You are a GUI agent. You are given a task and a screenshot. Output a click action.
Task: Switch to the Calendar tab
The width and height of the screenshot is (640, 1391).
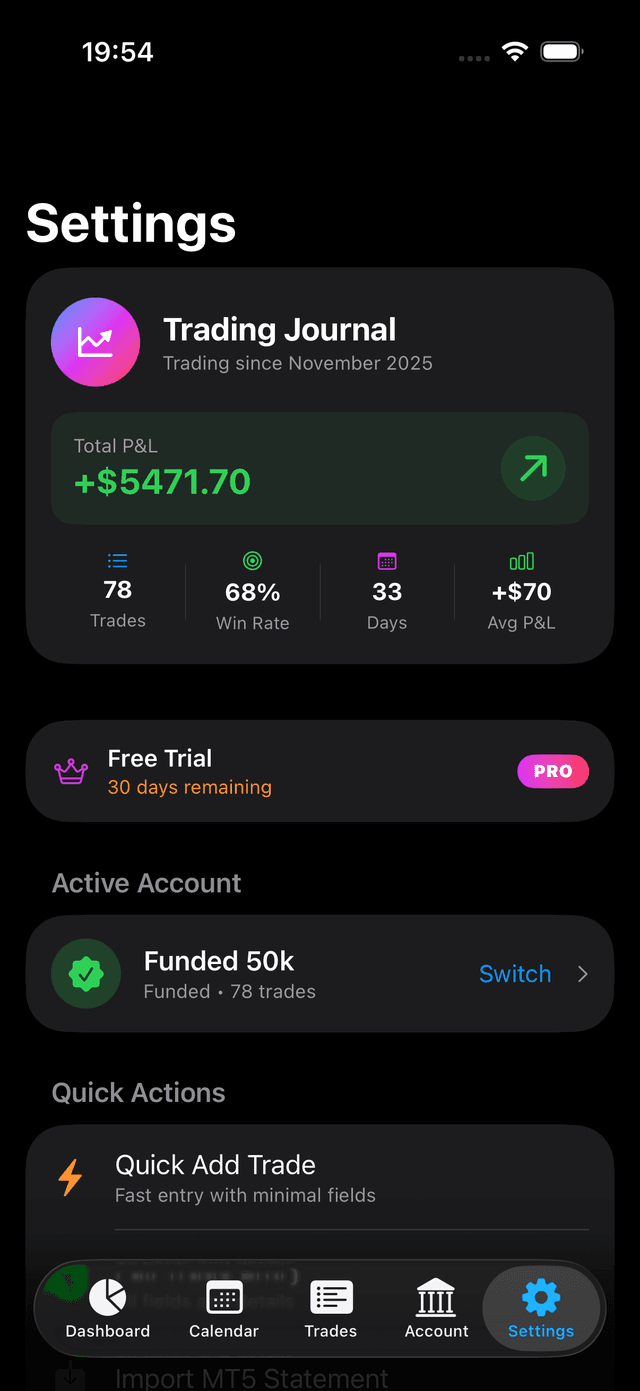[x=224, y=1309]
